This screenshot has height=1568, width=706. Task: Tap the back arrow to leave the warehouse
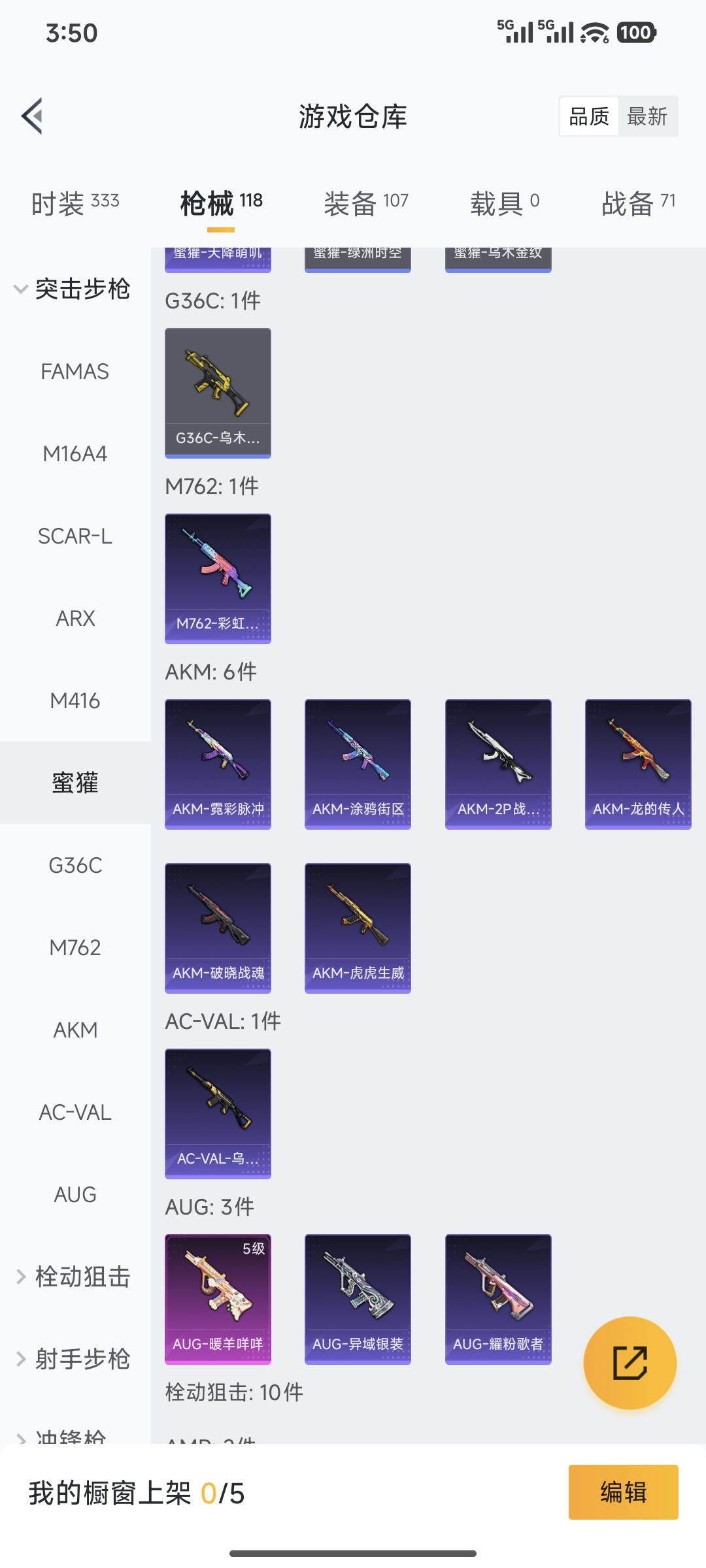click(x=31, y=116)
